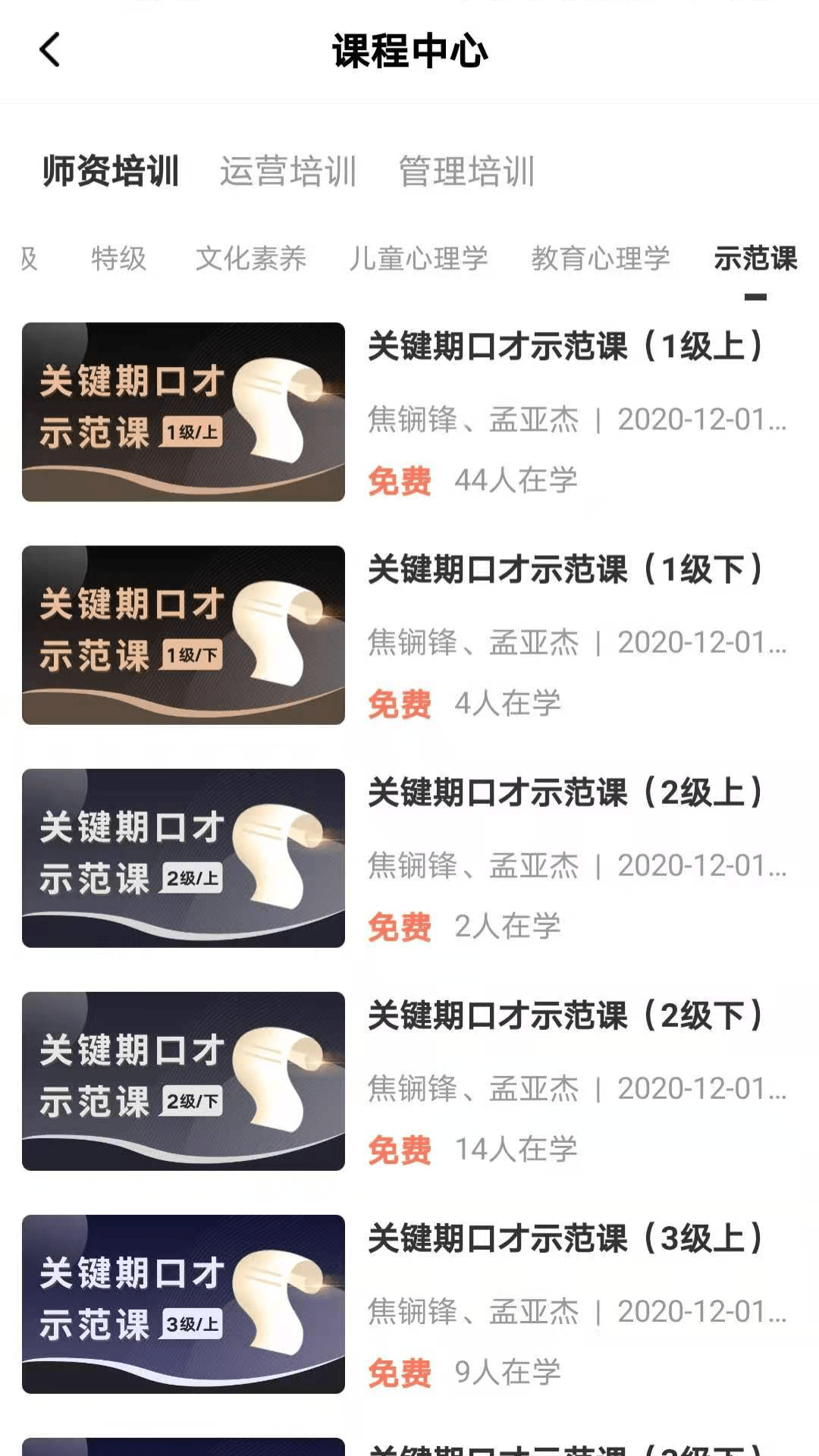Open course 关键期口才示范课（1级上）
The width and height of the screenshot is (819, 1456).
[x=565, y=347]
